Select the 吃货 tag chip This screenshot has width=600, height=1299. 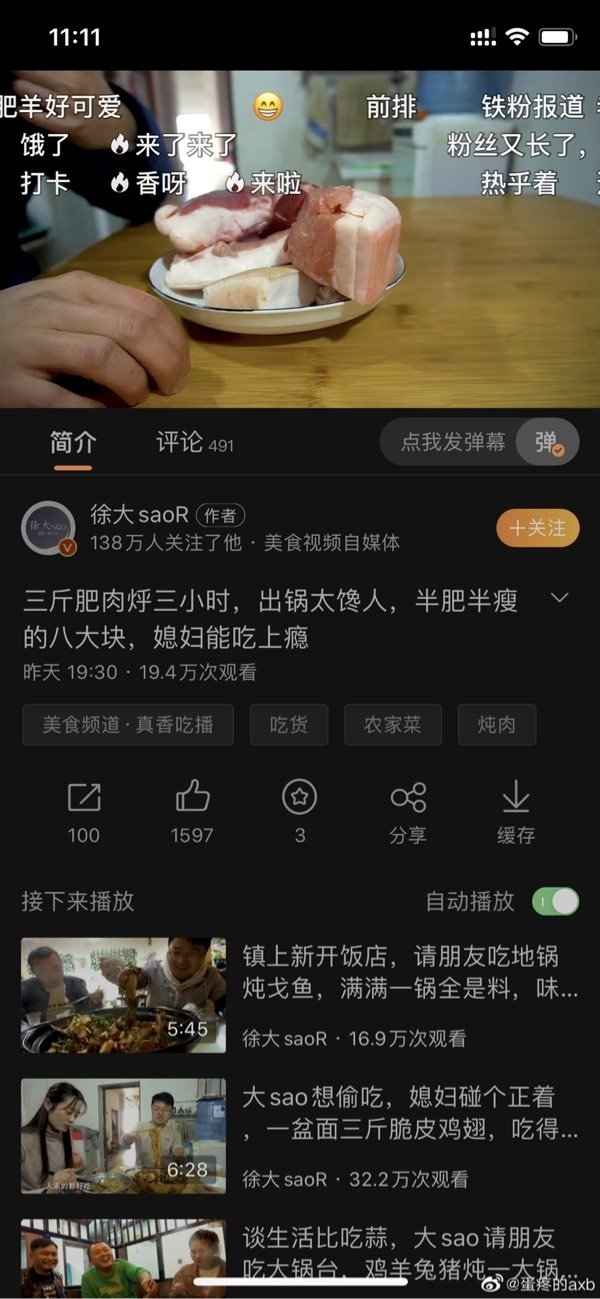click(289, 725)
